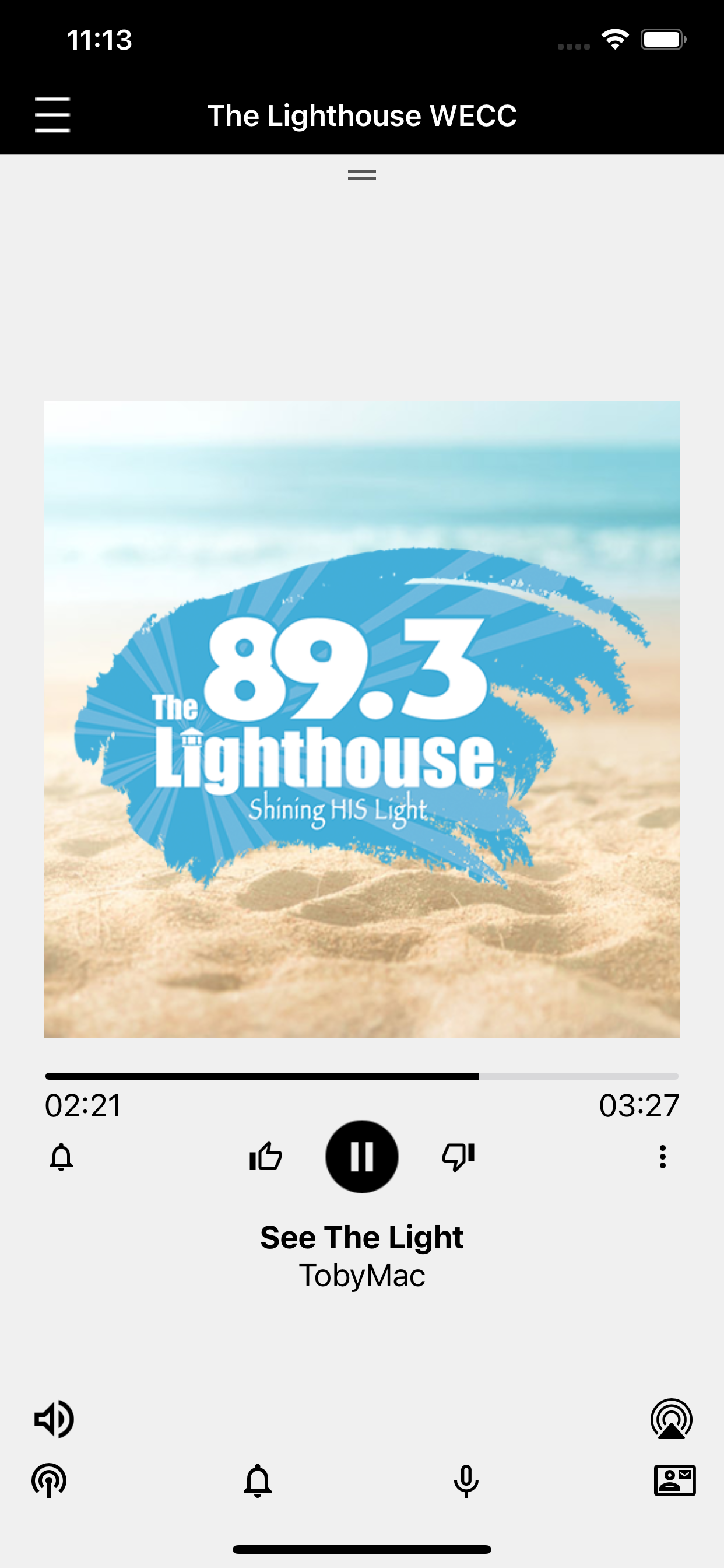Collapse the player using the handle bar
The width and height of the screenshot is (724, 1568).
pos(362,176)
